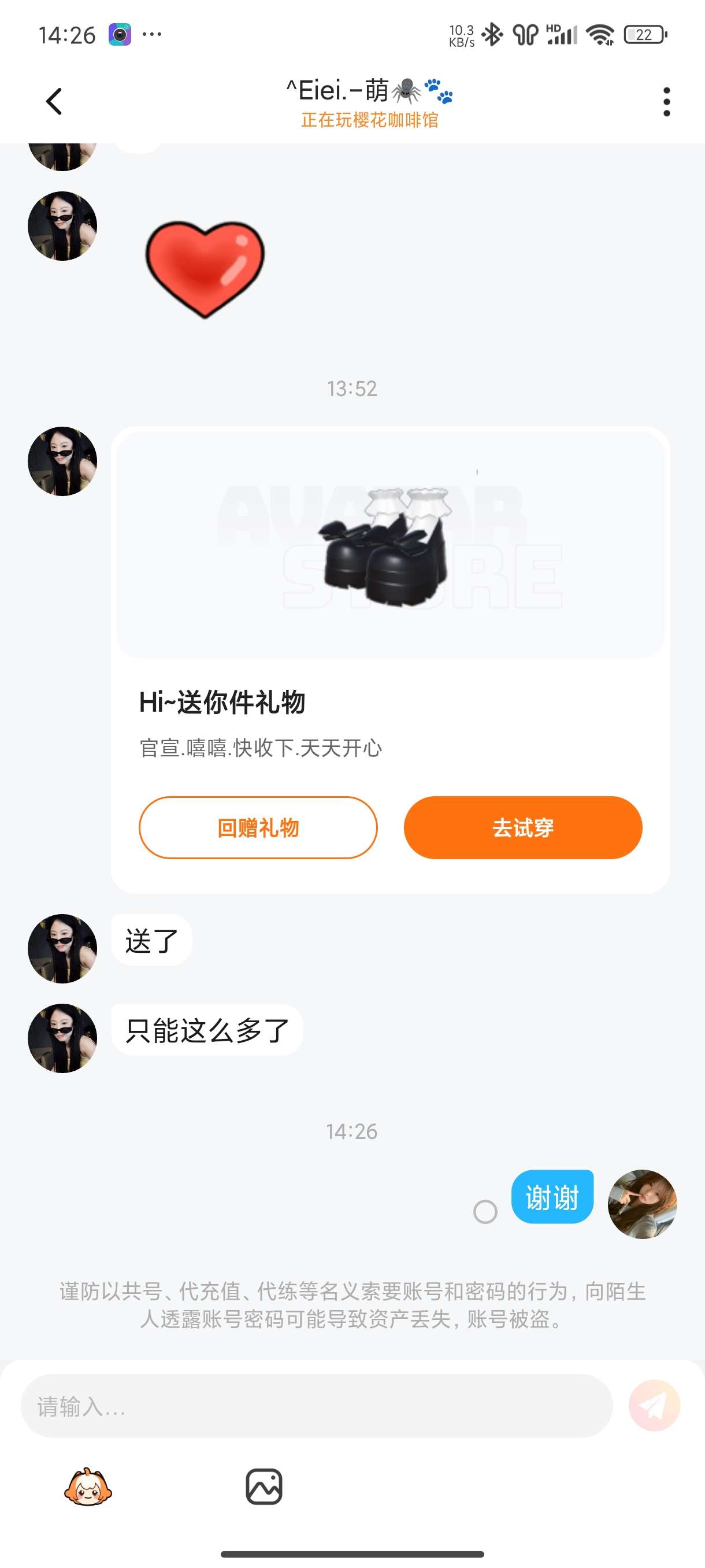Tap 正在玩樱花咖啡馆 status under the name

click(370, 120)
